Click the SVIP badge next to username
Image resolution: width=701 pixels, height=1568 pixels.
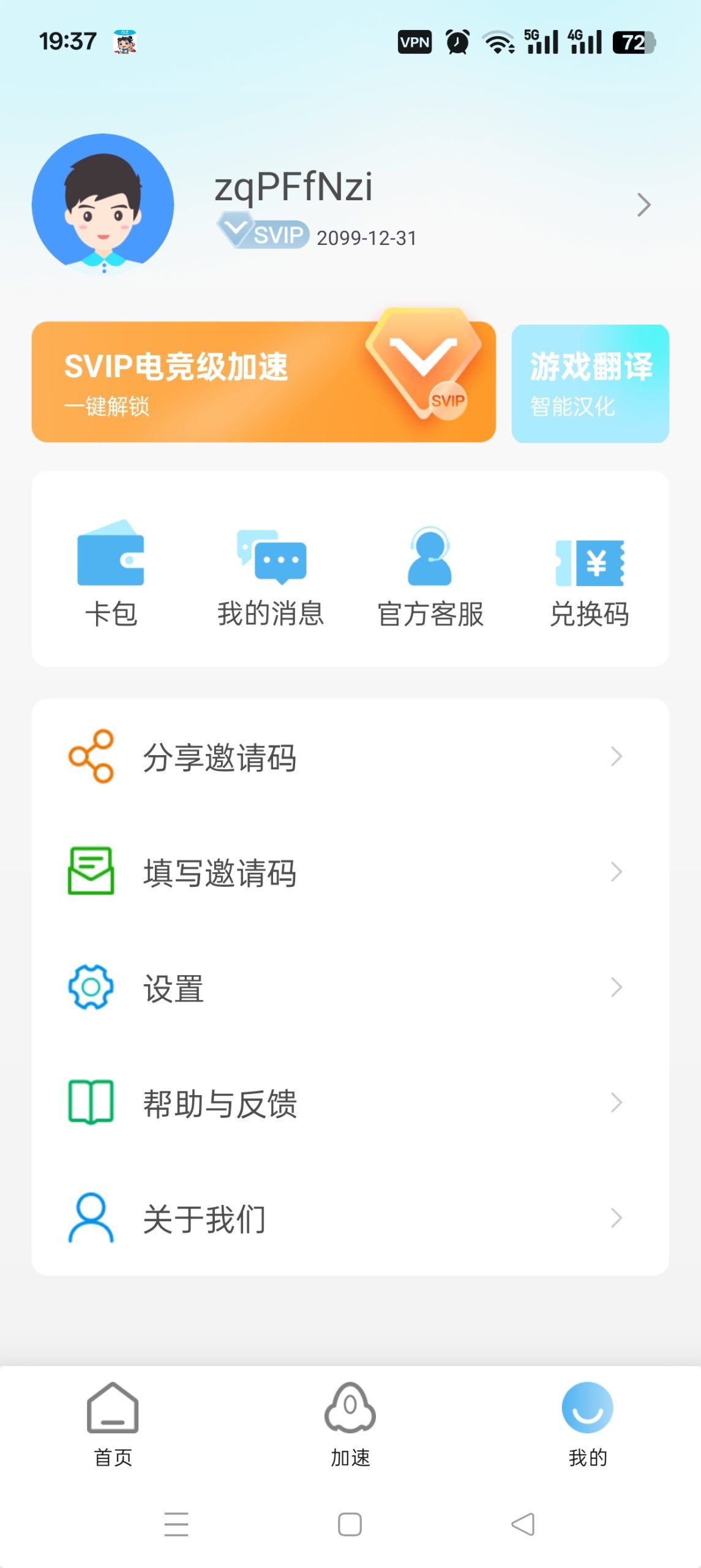click(x=262, y=233)
